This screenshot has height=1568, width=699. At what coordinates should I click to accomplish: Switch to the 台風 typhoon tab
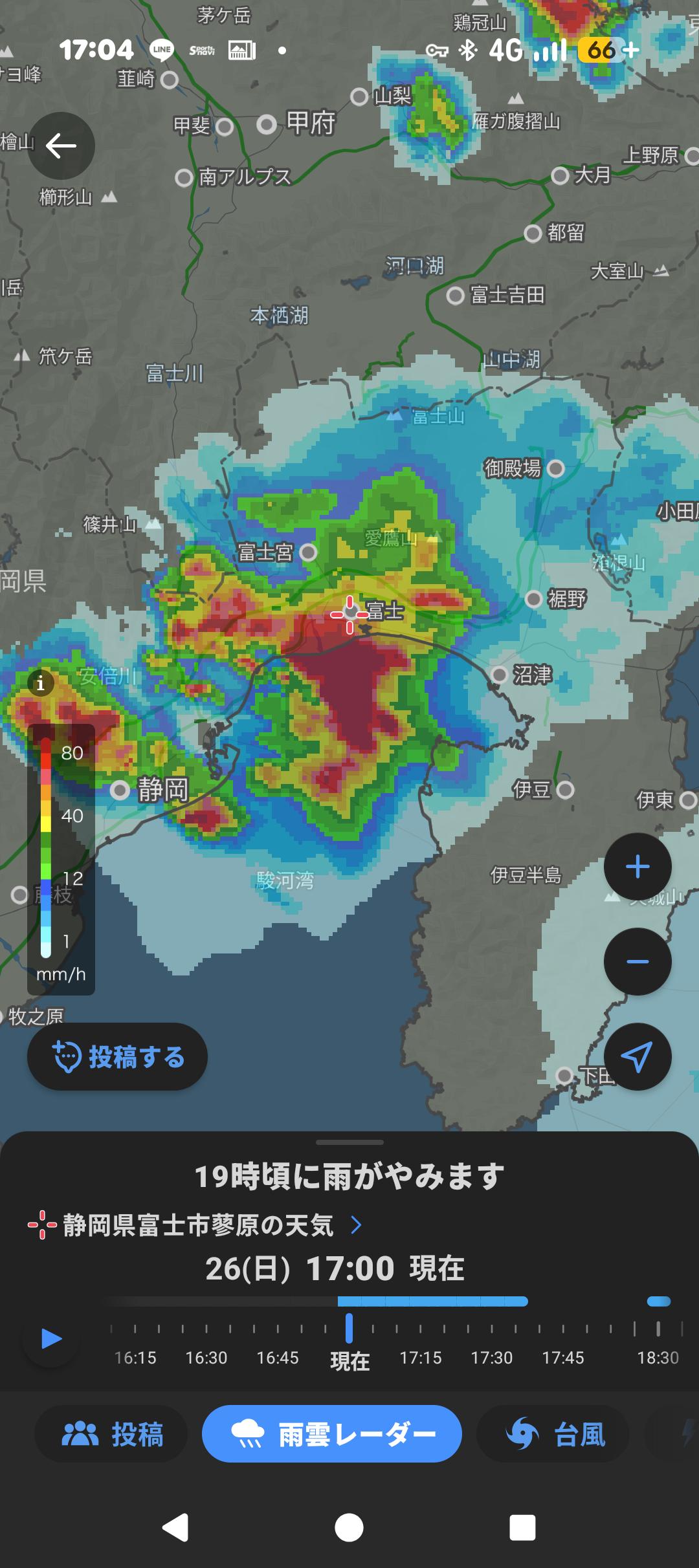553,1433
